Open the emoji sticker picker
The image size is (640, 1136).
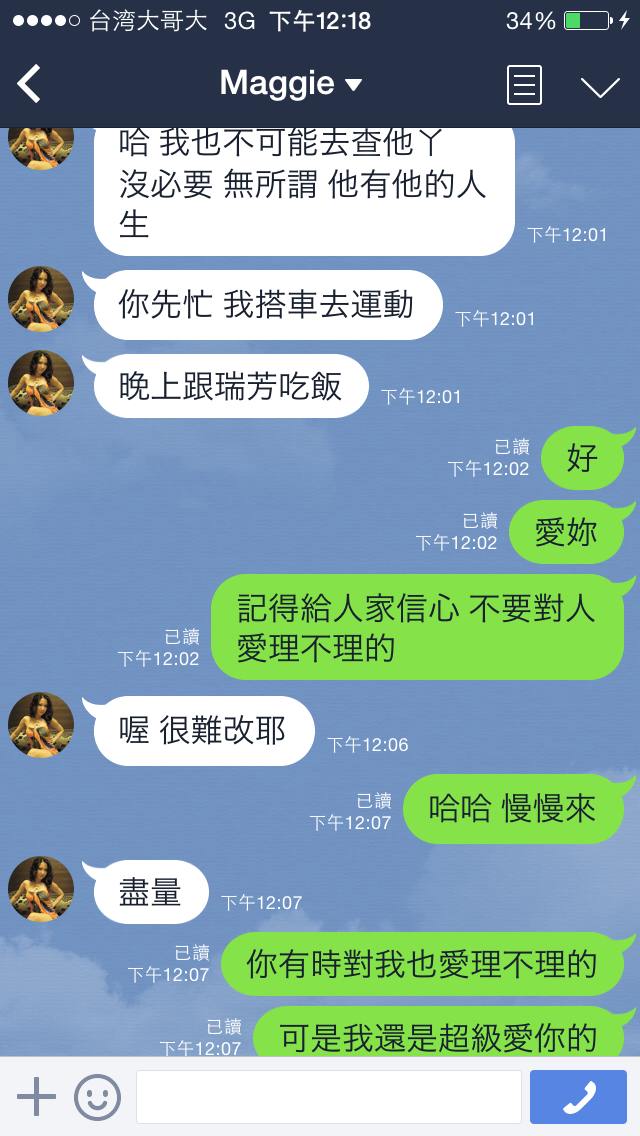[x=97, y=1097]
